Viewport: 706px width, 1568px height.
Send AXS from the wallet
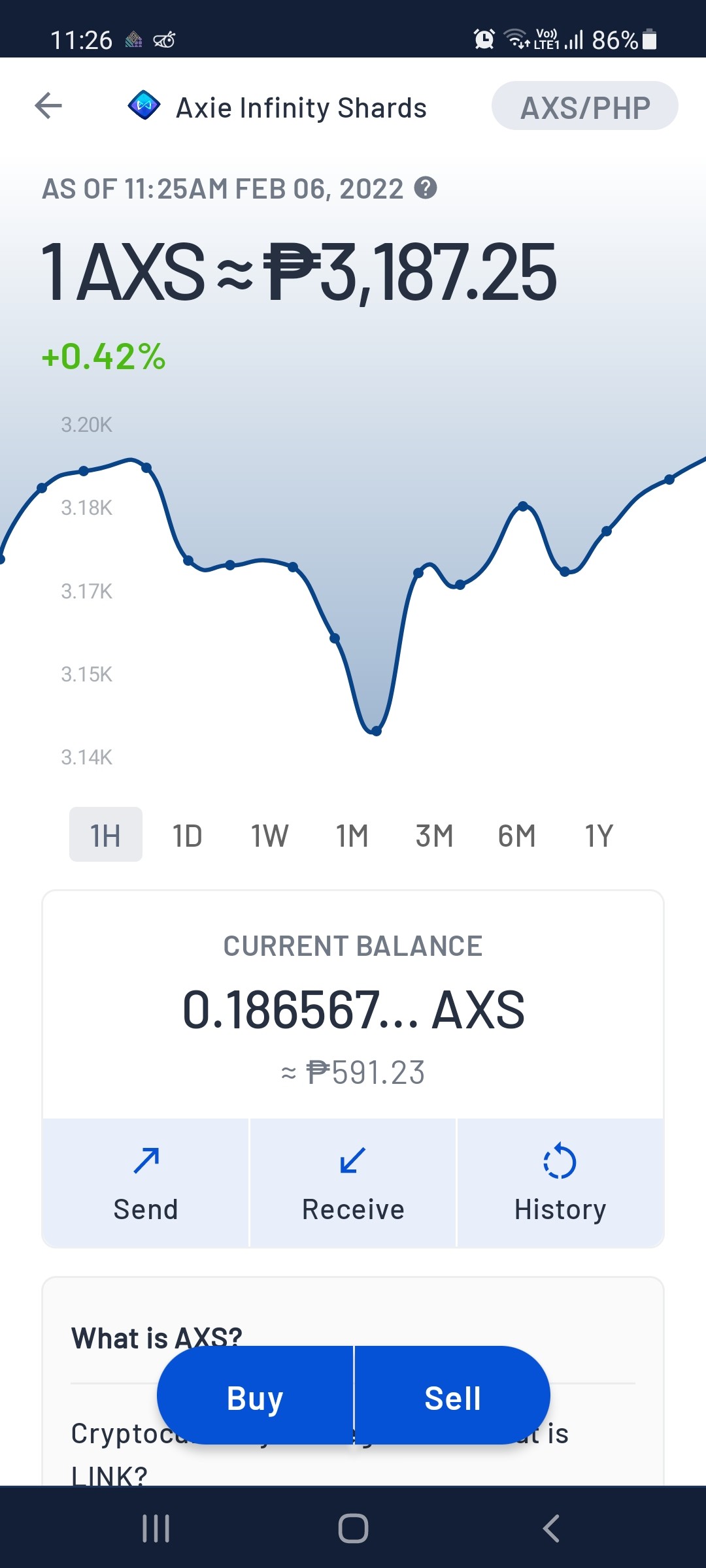(x=146, y=1183)
